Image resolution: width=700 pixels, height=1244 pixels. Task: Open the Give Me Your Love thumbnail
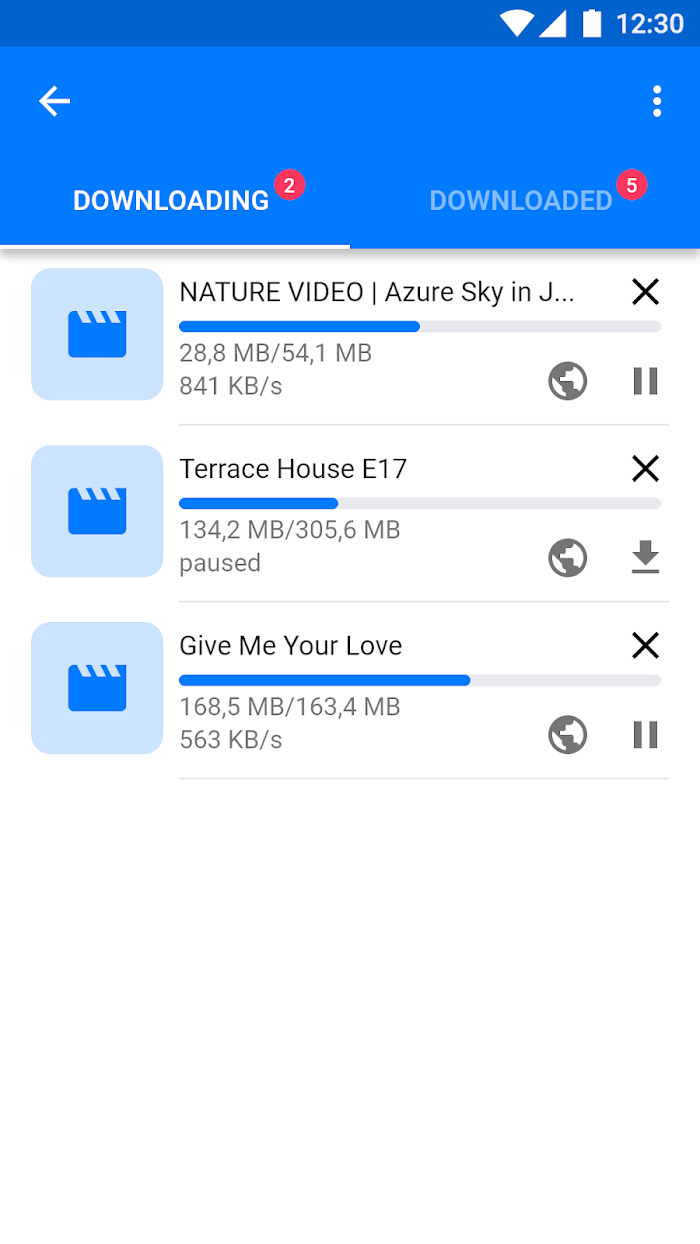(x=97, y=688)
